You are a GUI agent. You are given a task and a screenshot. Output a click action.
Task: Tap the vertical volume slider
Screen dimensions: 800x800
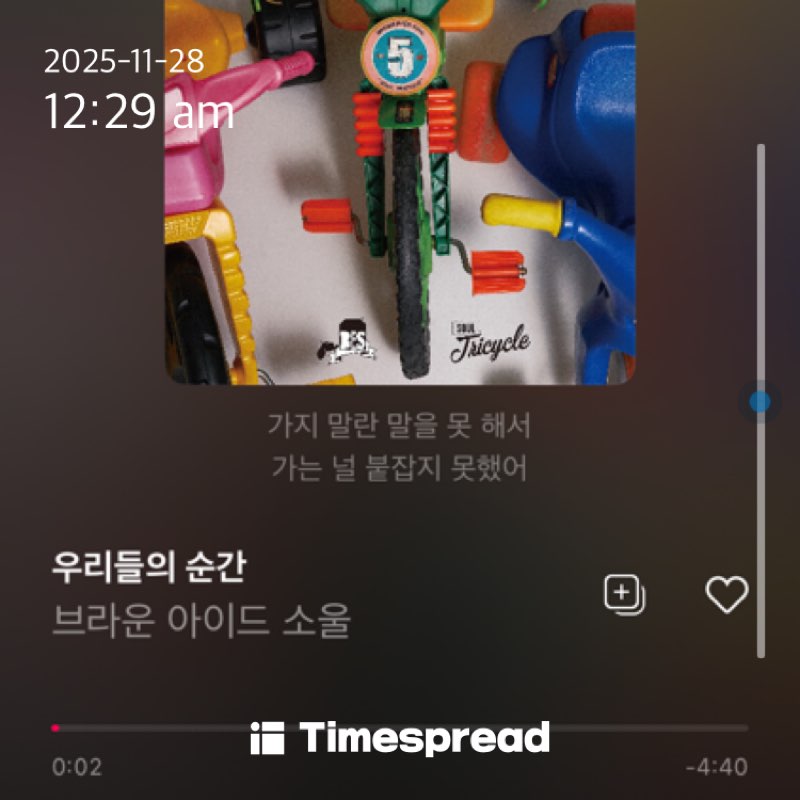coord(760,402)
